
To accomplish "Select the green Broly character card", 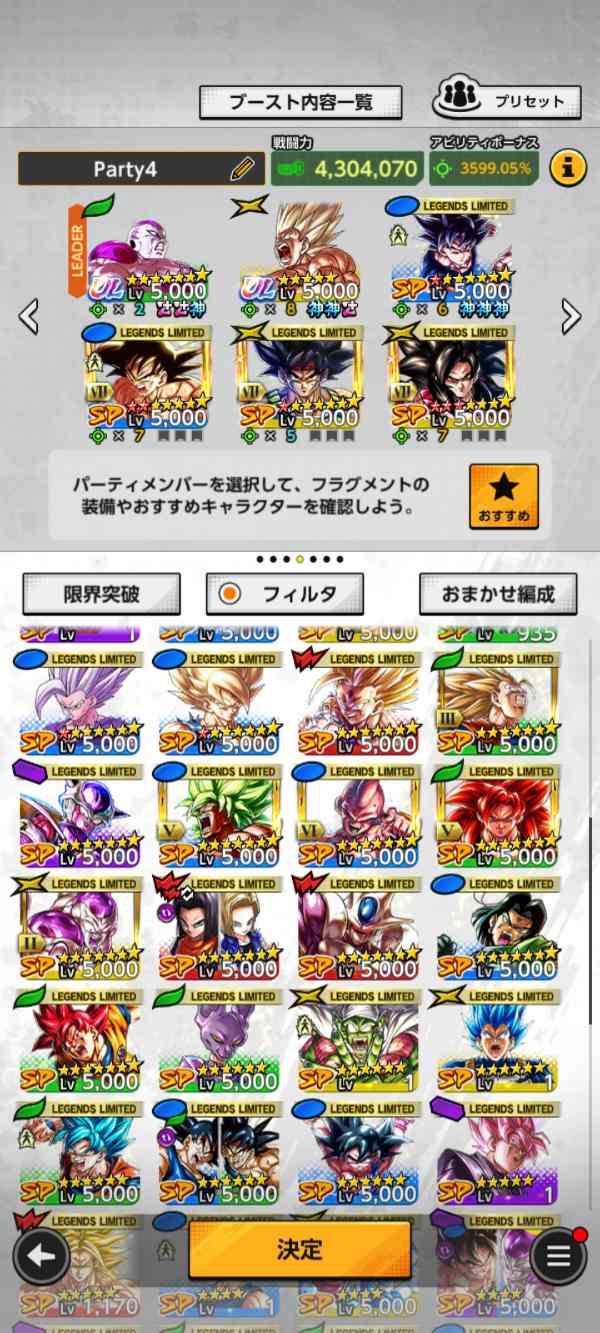I will click(x=217, y=822).
